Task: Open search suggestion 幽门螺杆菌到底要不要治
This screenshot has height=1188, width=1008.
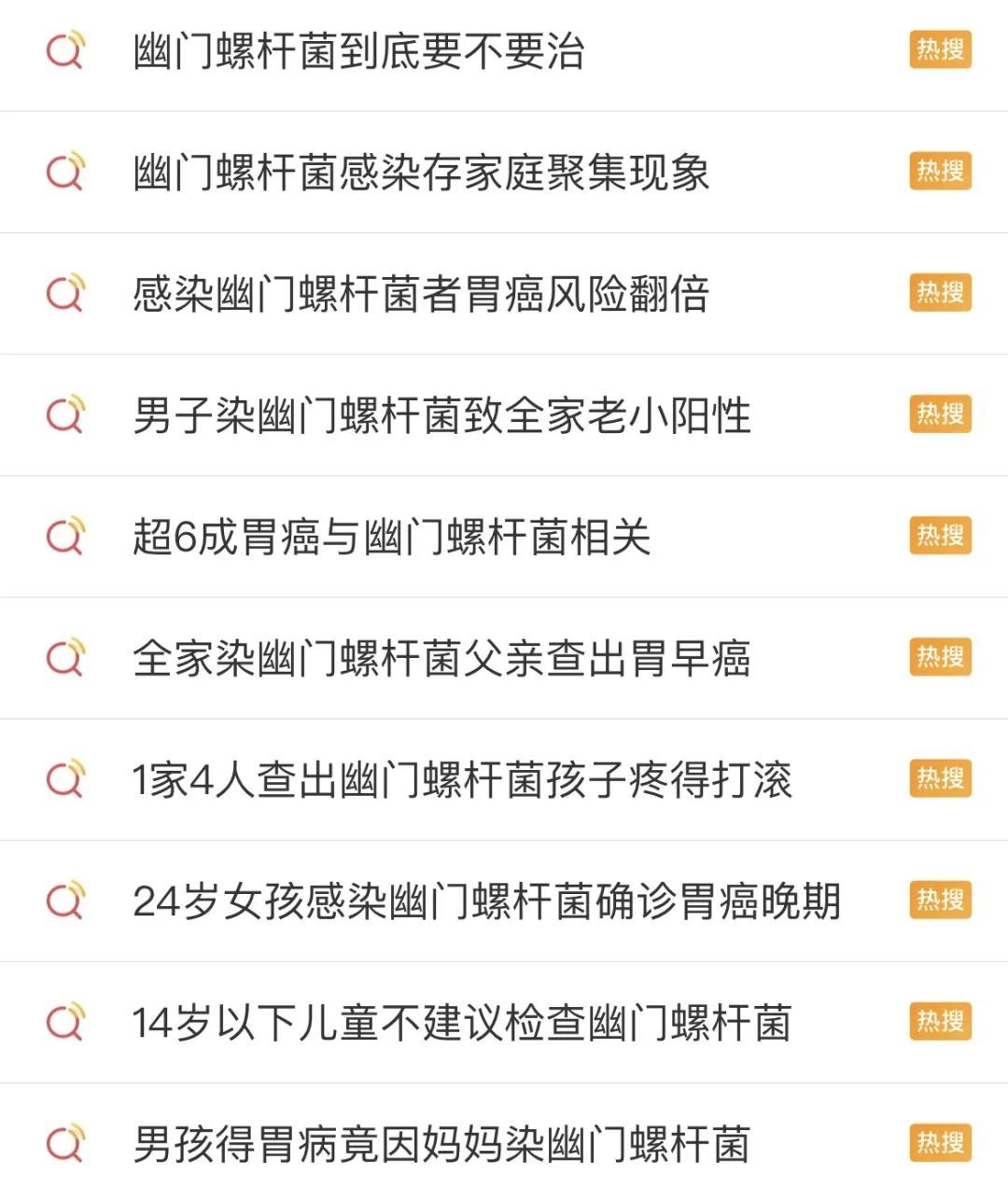Action: pyautogui.click(x=359, y=51)
